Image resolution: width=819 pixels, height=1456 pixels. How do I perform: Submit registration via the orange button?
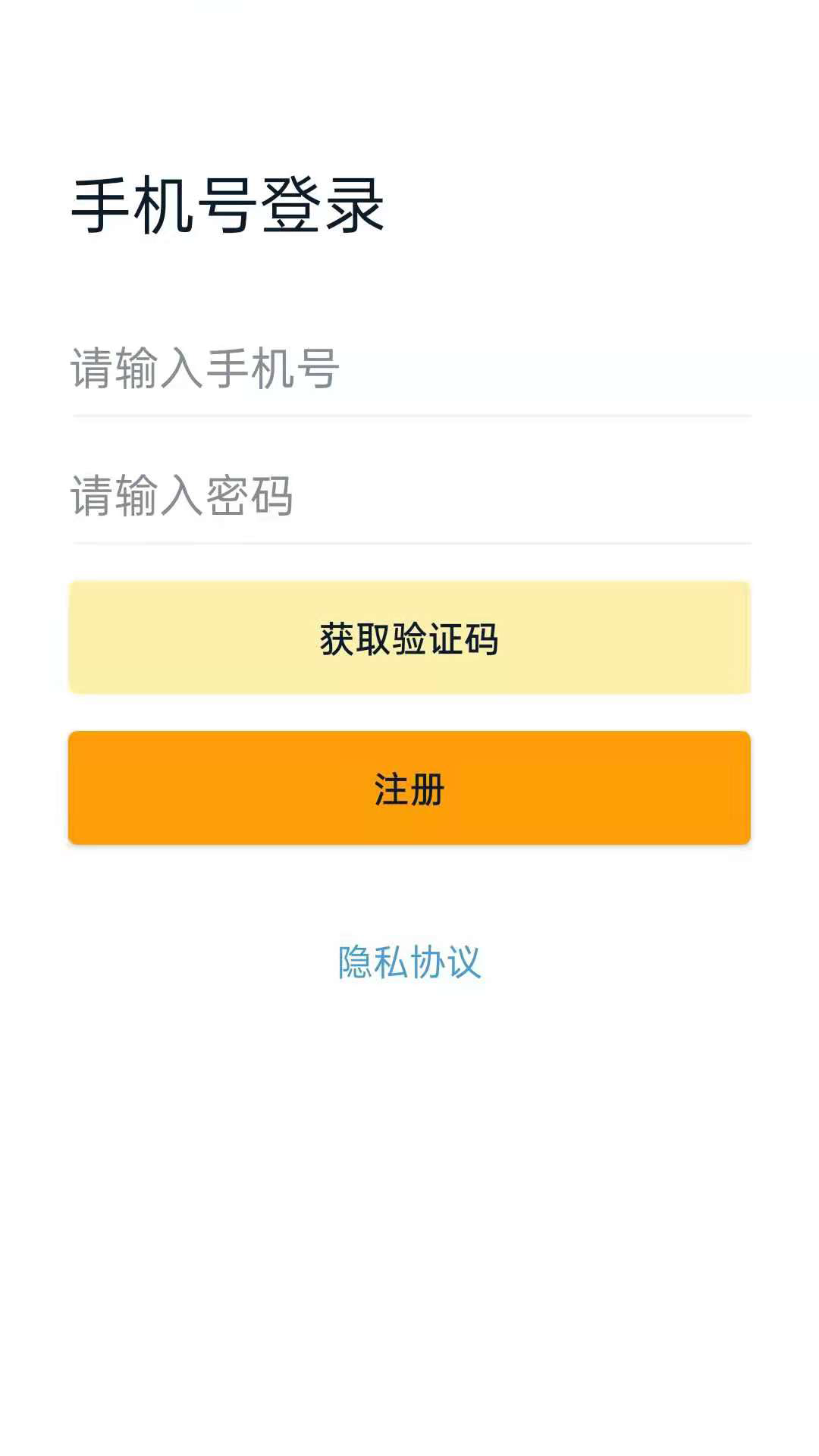(x=409, y=789)
